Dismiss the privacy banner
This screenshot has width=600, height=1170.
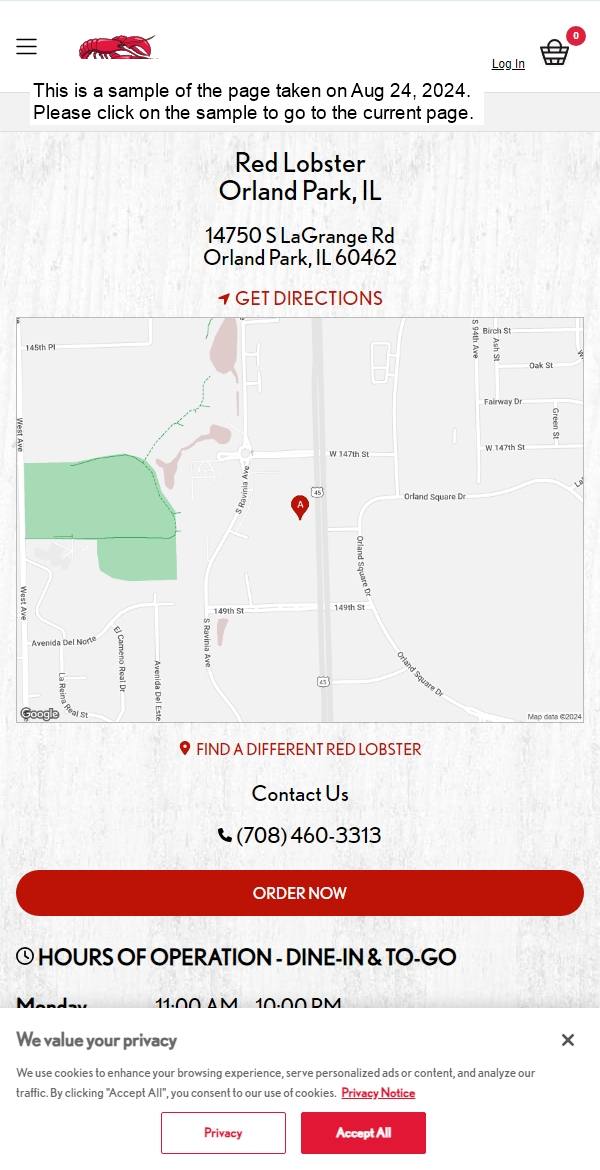pos(567,1040)
